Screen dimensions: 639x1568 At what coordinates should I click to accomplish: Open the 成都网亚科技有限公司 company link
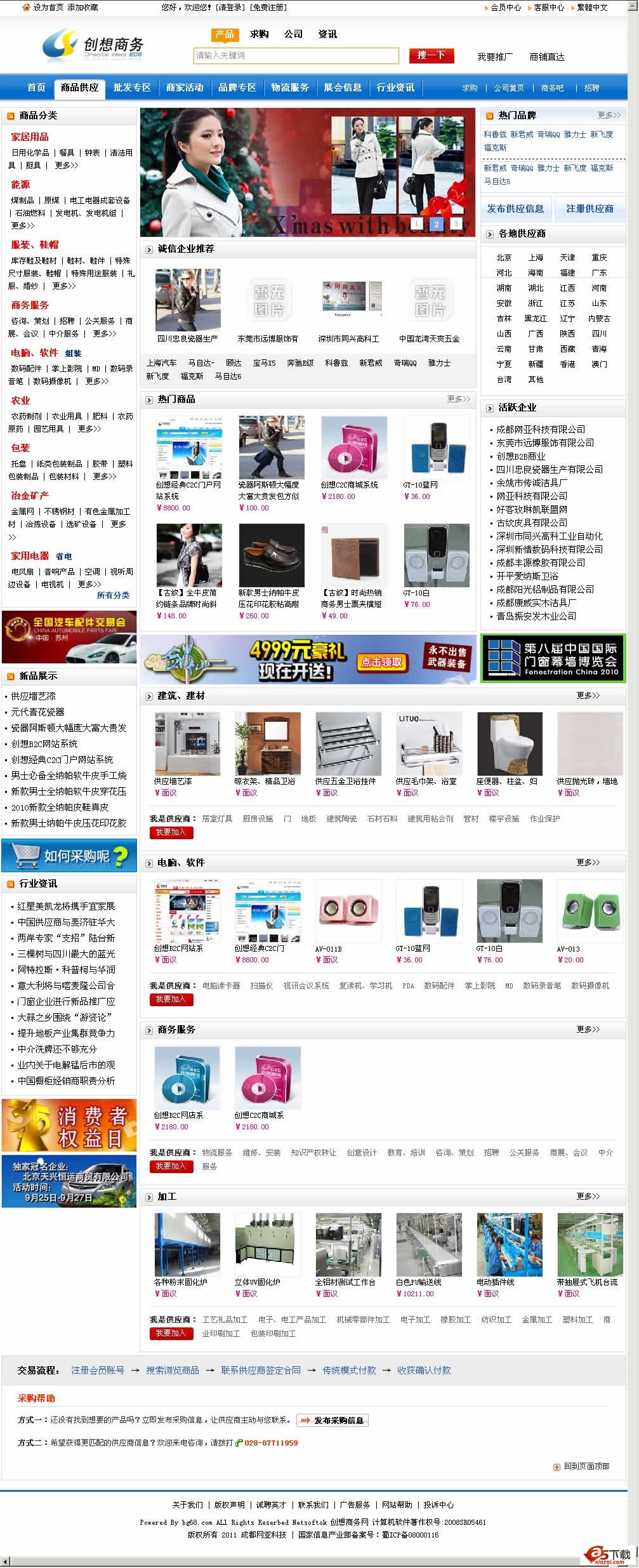(x=540, y=430)
